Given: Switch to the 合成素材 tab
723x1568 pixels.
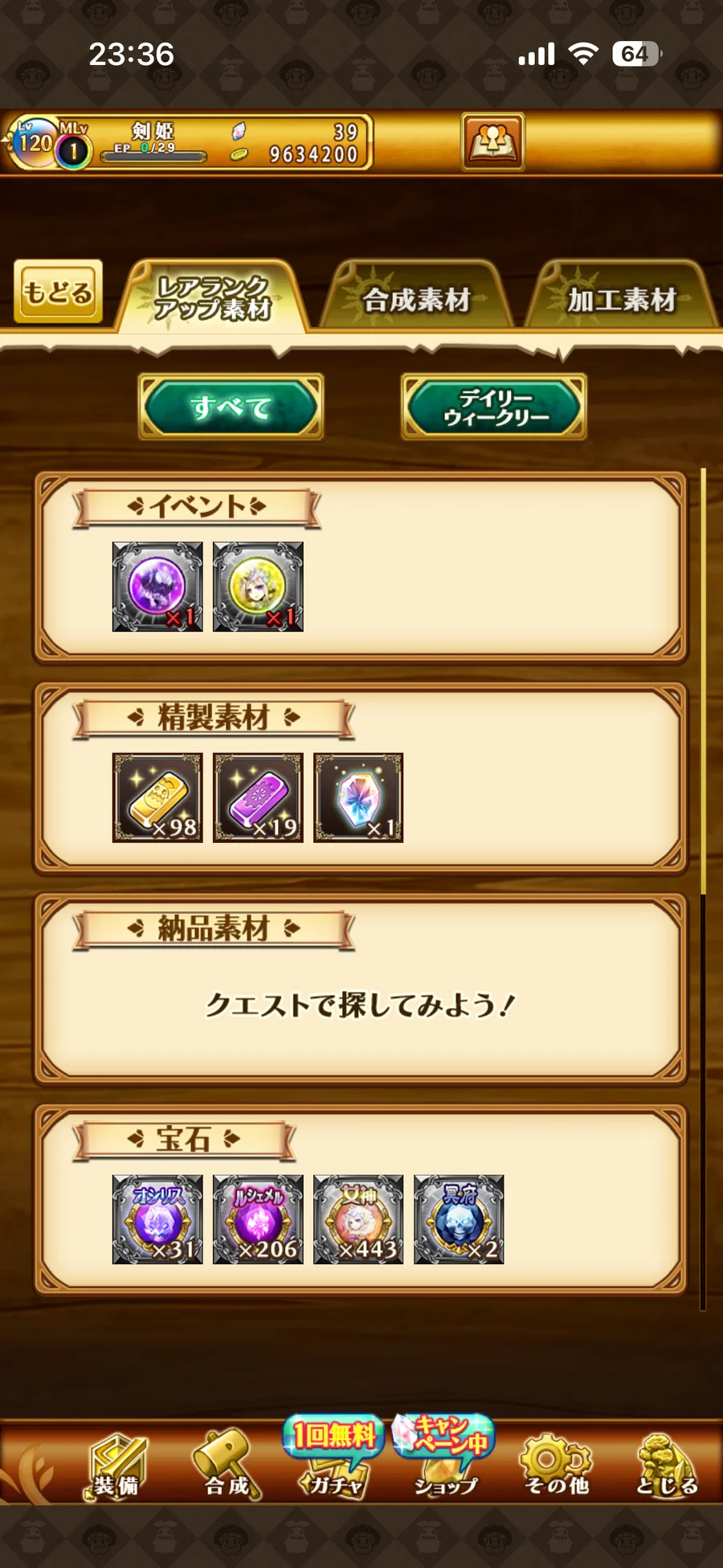Looking at the screenshot, I should click(416, 299).
